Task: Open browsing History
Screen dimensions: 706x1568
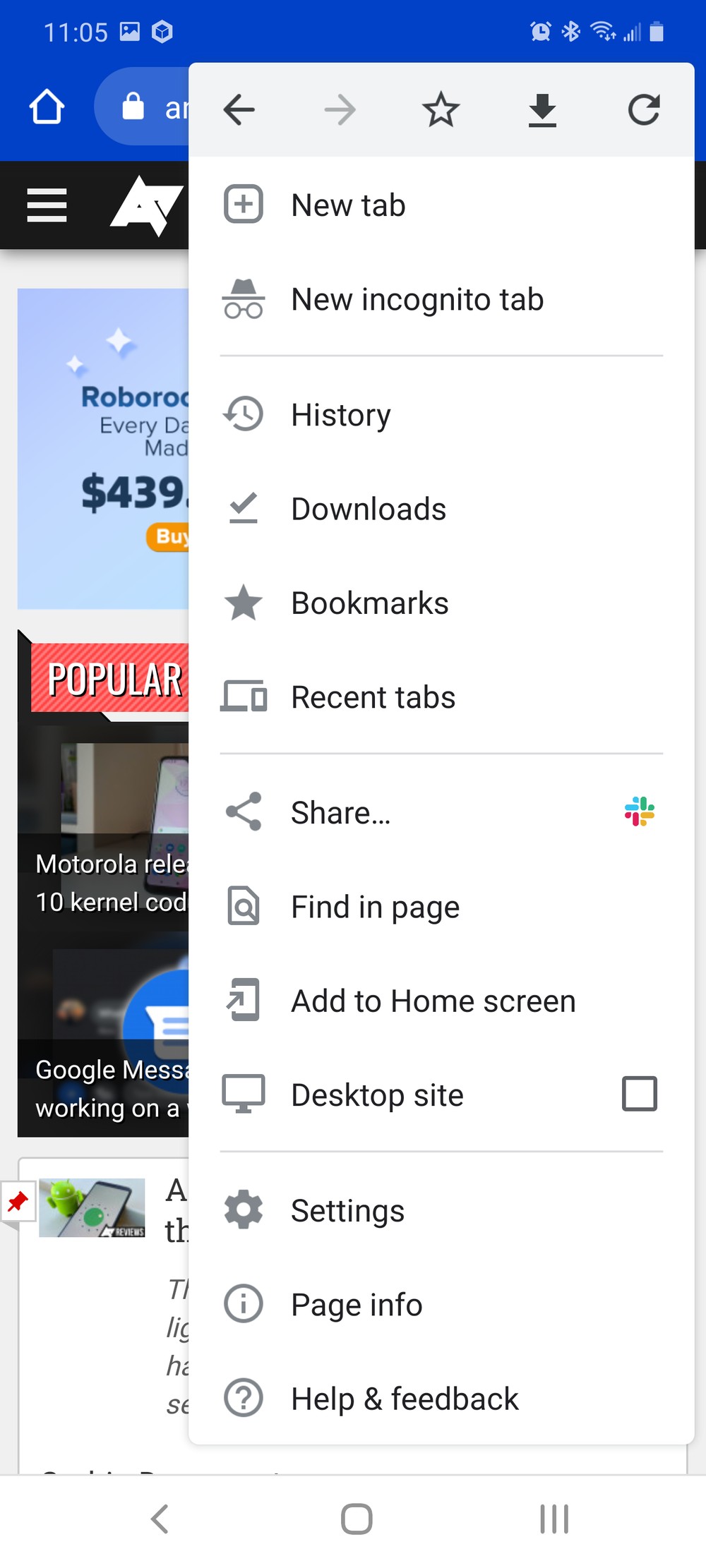Action: [x=341, y=415]
